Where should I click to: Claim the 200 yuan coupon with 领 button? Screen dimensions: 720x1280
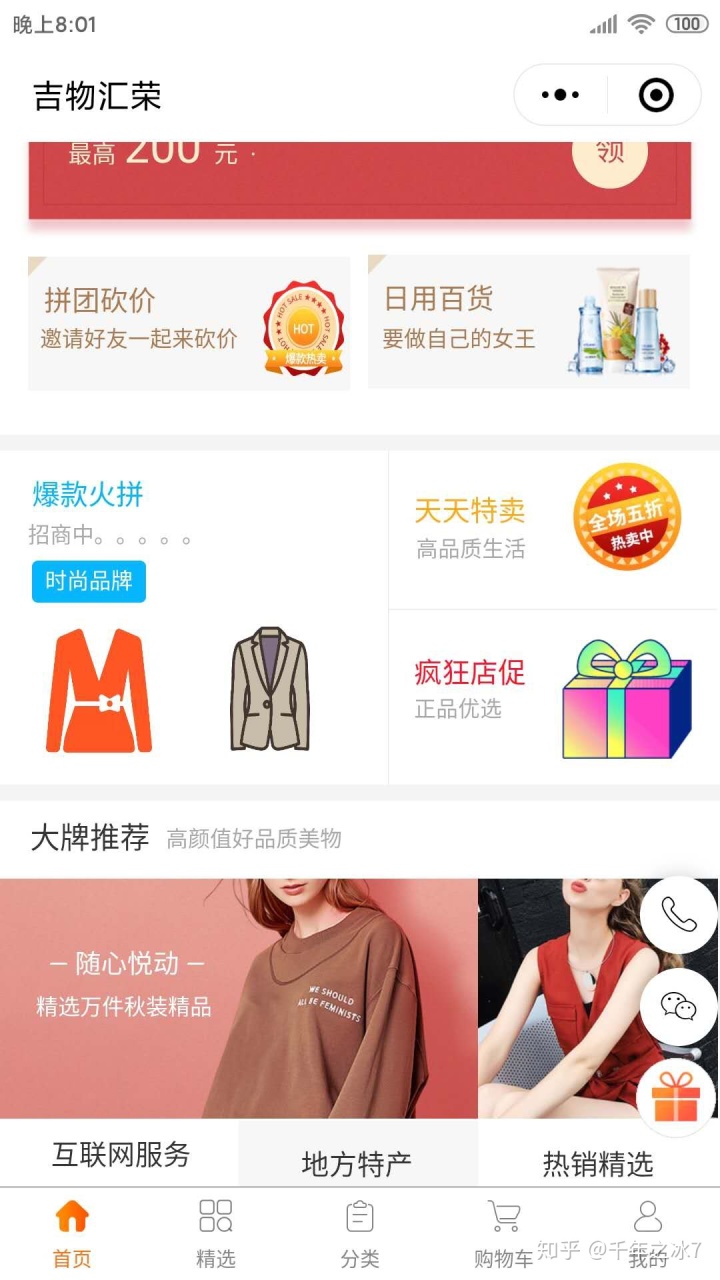click(610, 153)
